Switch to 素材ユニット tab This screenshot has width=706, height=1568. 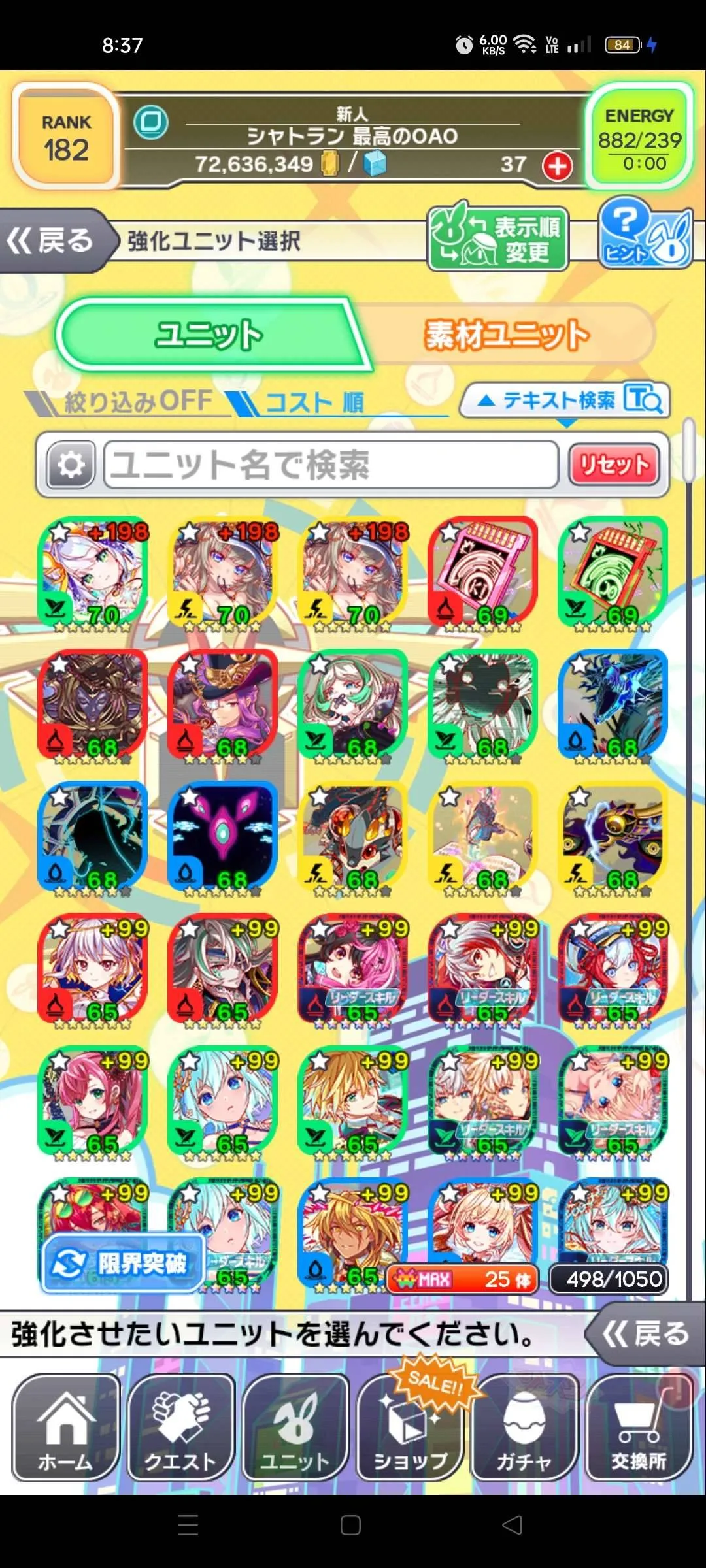coord(507,335)
